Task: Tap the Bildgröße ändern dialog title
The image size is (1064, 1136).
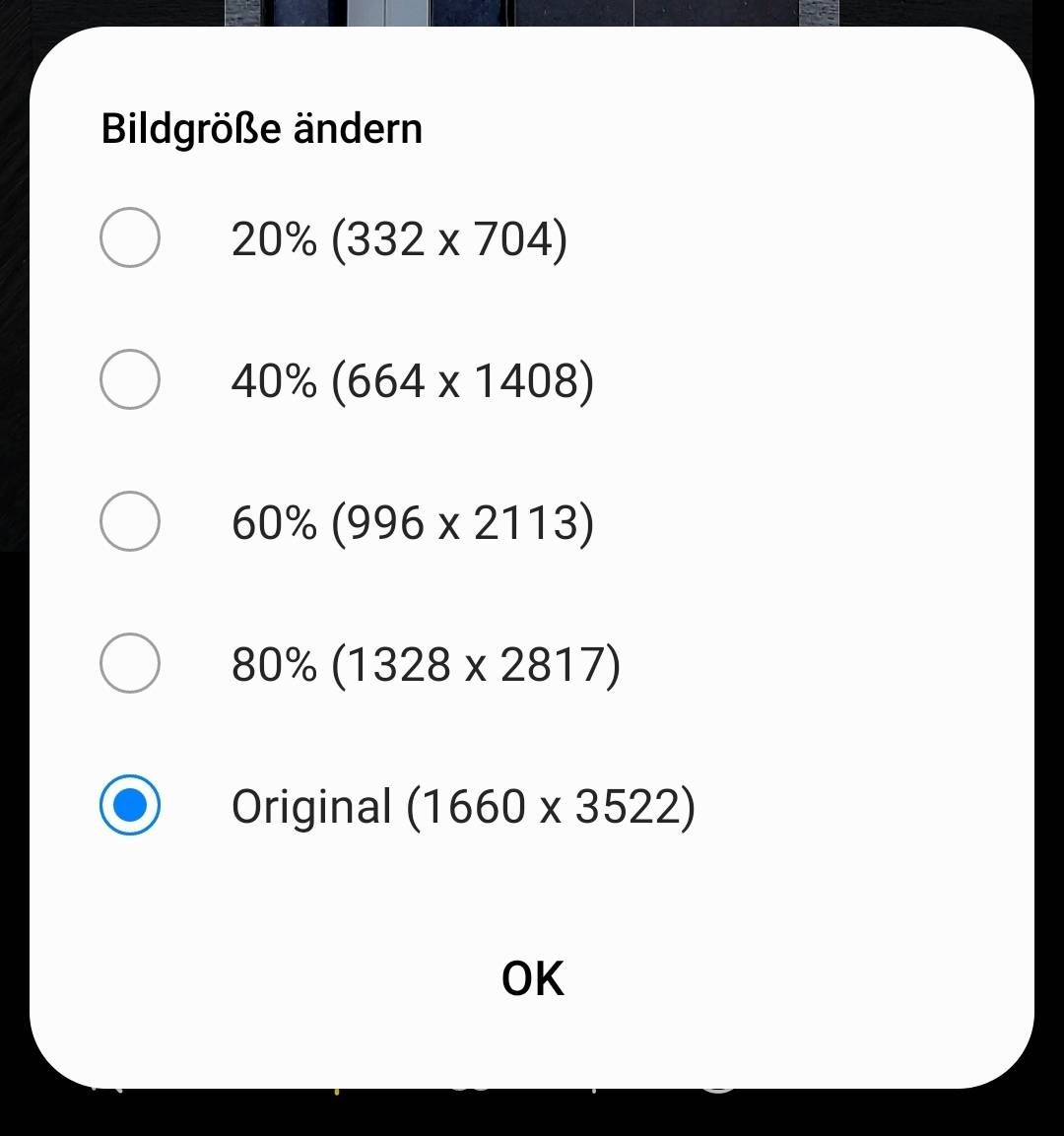Action: click(x=261, y=127)
